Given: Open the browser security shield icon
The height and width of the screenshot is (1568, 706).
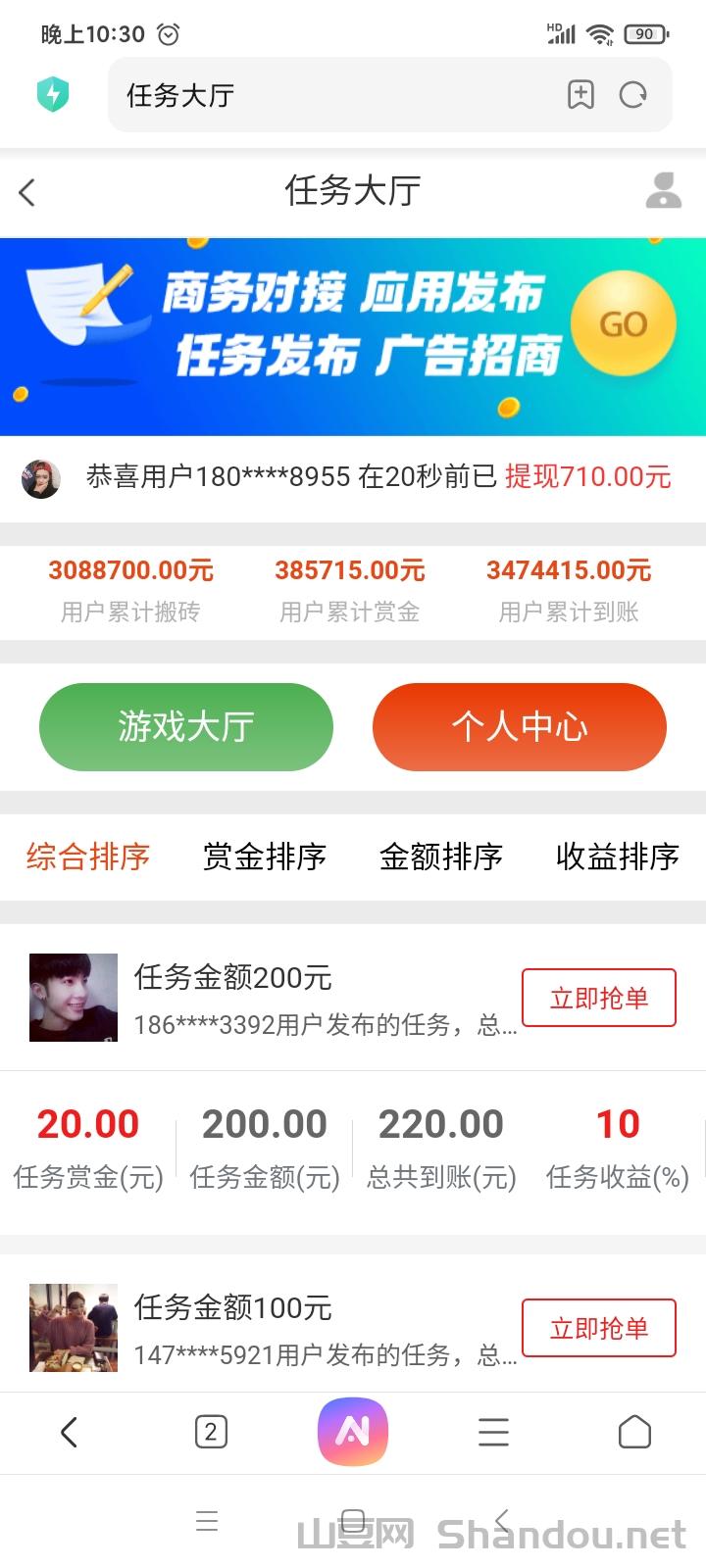Looking at the screenshot, I should [x=53, y=95].
